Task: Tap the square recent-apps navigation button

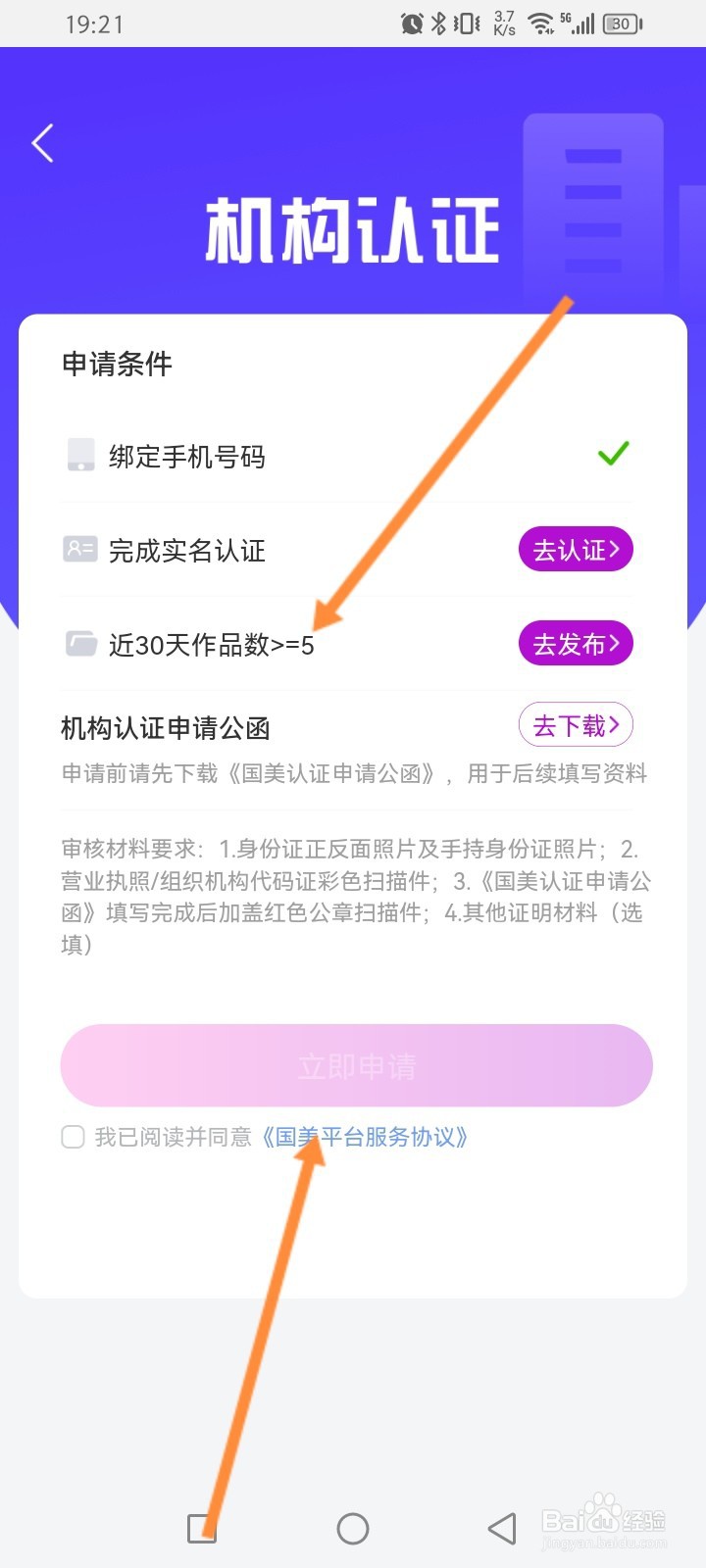Action: pyautogui.click(x=203, y=1528)
